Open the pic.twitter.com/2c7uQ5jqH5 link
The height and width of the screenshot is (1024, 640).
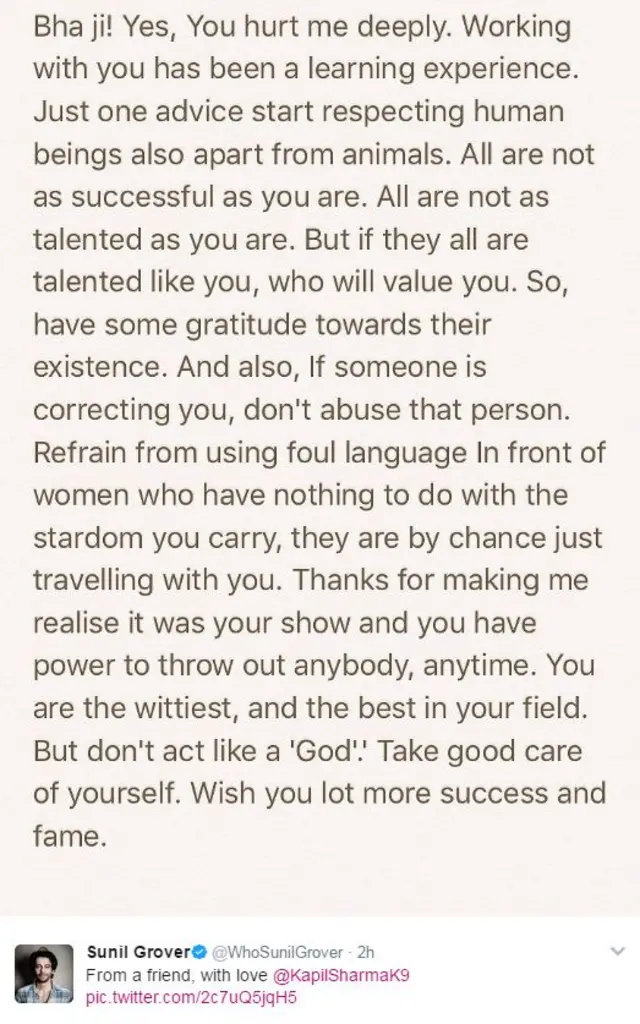pos(192,997)
